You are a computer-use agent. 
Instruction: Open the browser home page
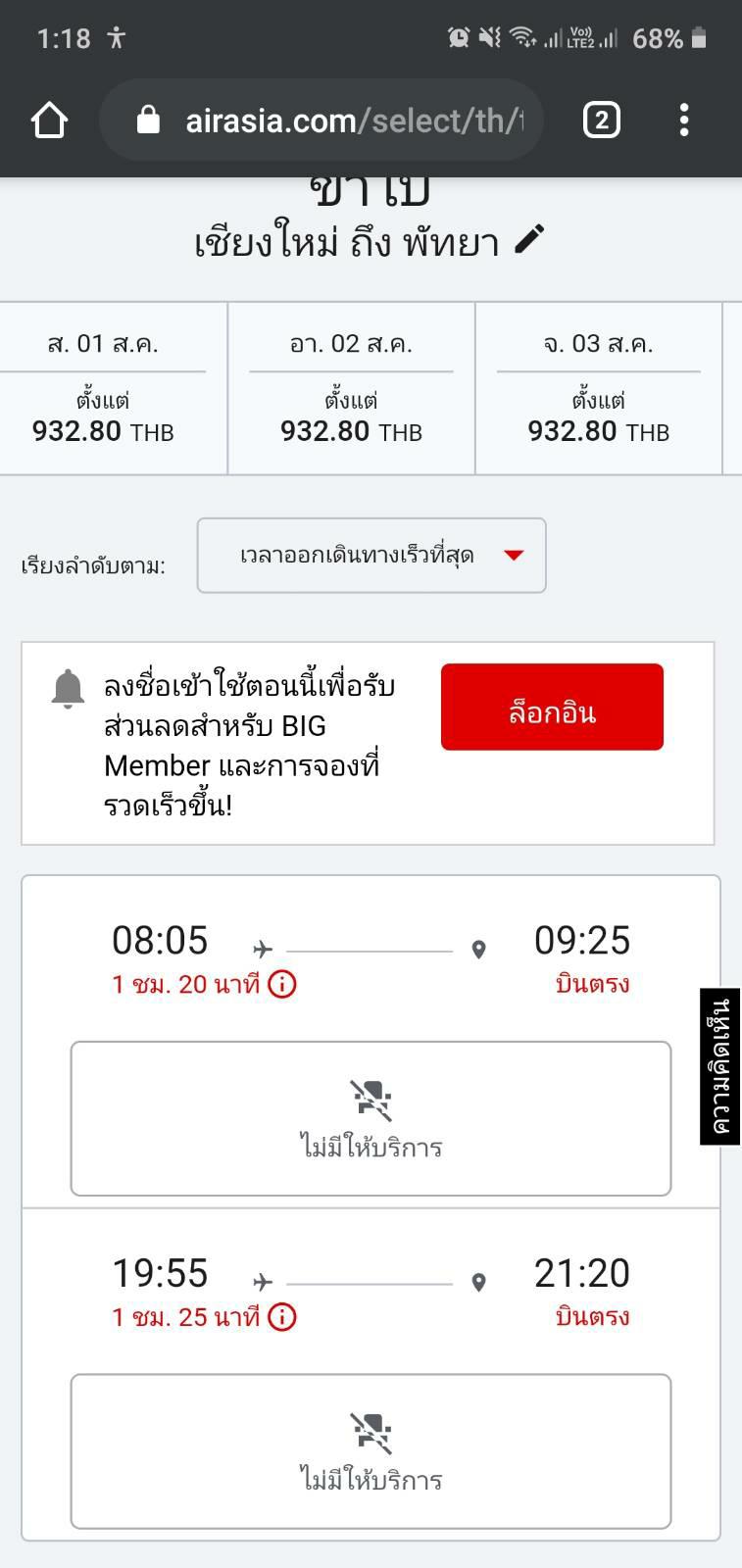pos(49,121)
